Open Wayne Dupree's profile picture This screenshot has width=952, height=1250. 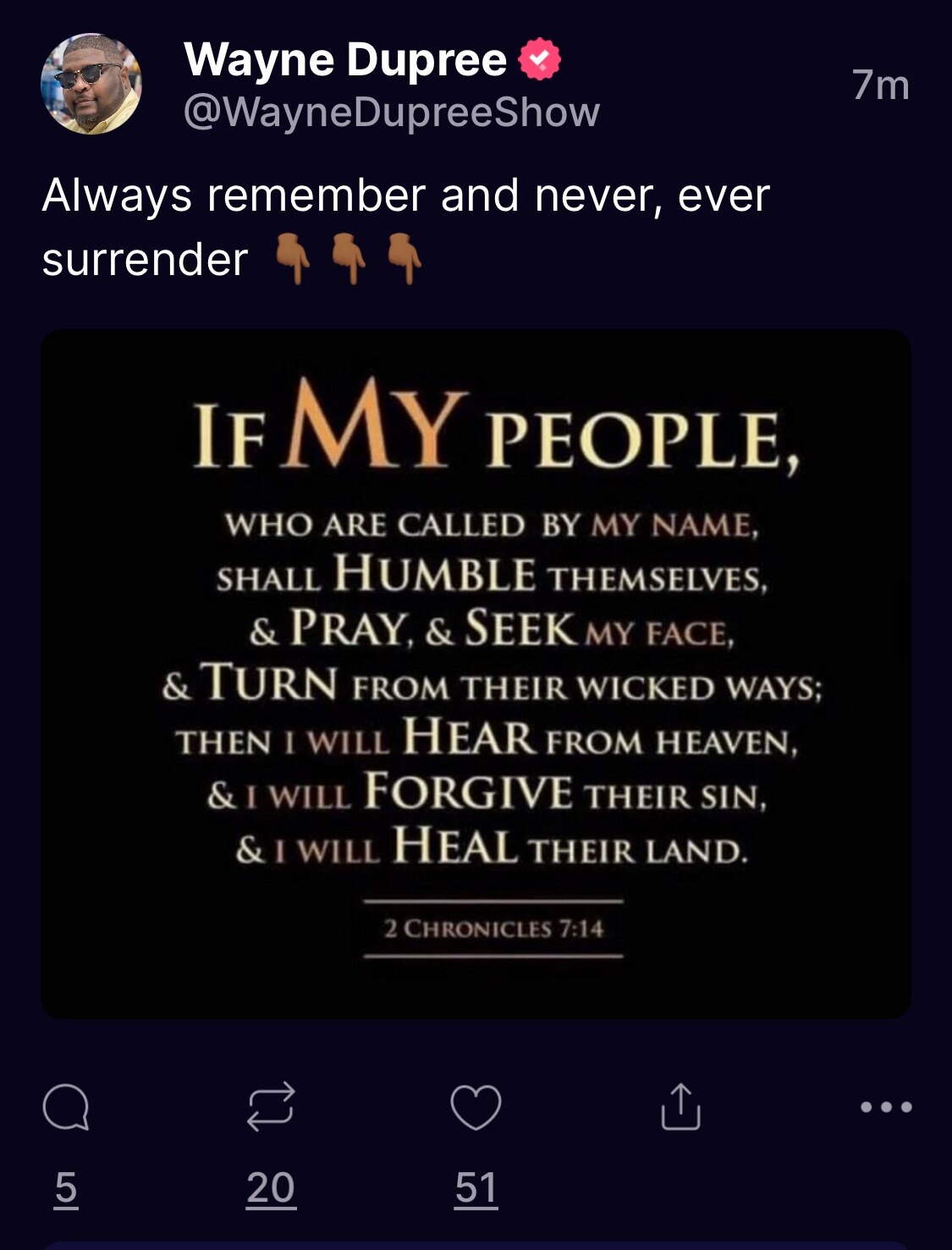[91, 84]
